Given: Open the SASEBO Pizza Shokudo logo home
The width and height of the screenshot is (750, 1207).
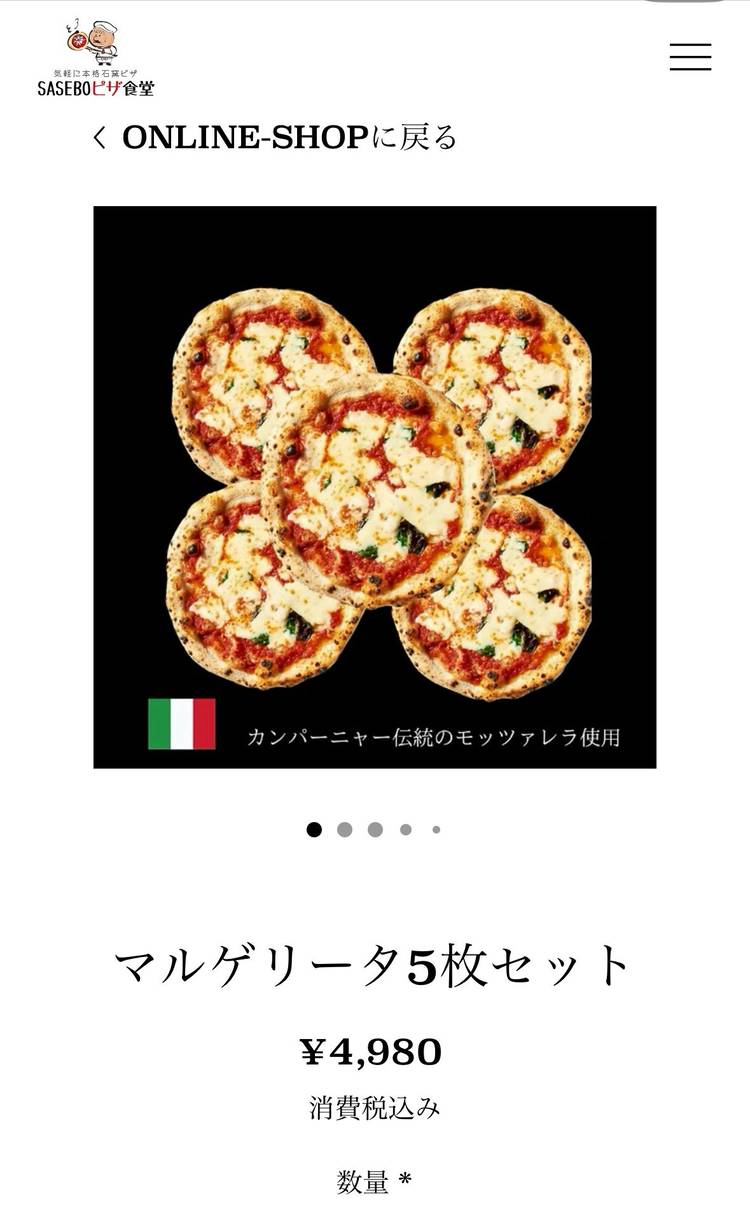Looking at the screenshot, I should click(96, 59).
